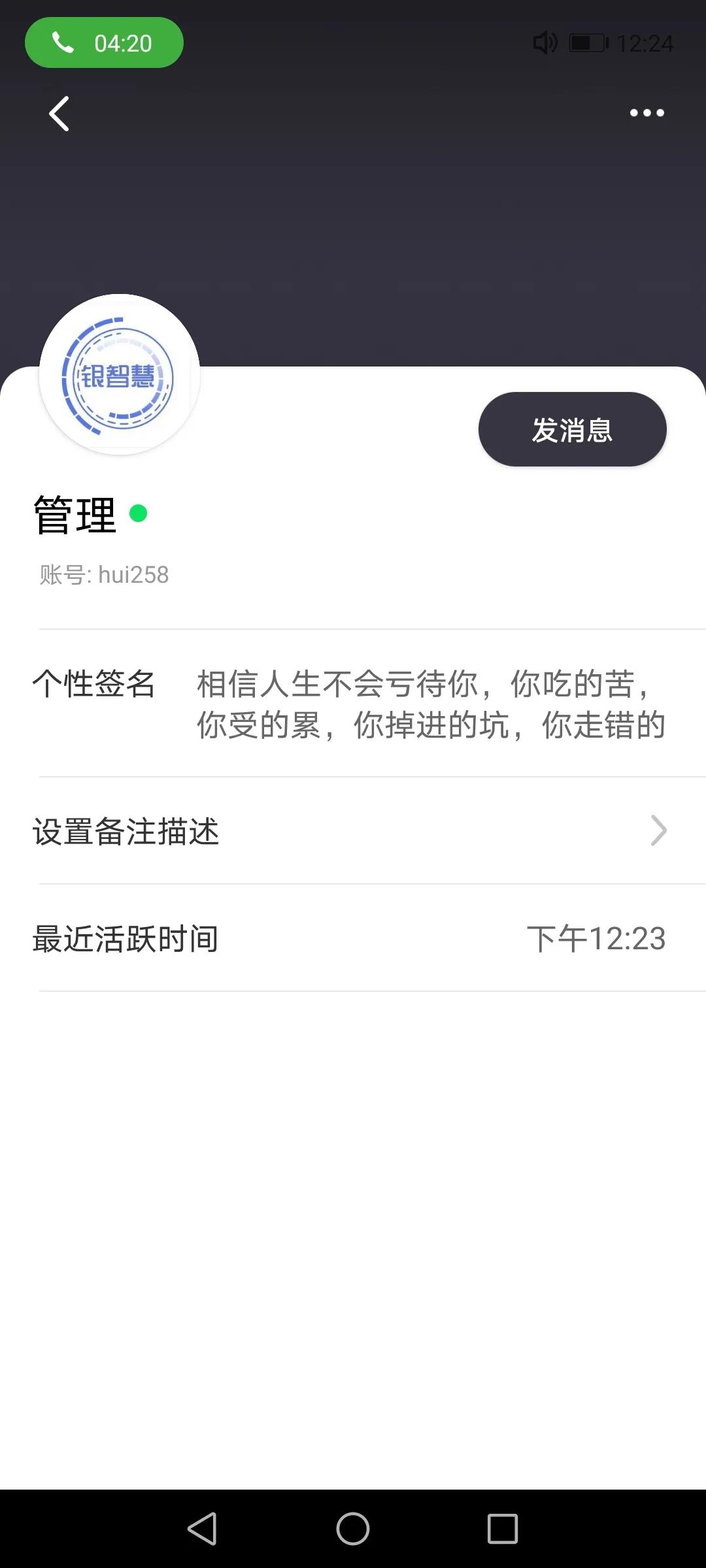Image resolution: width=706 pixels, height=1568 pixels.
Task: Tap the back arrow to leave profile
Action: pos(59,113)
